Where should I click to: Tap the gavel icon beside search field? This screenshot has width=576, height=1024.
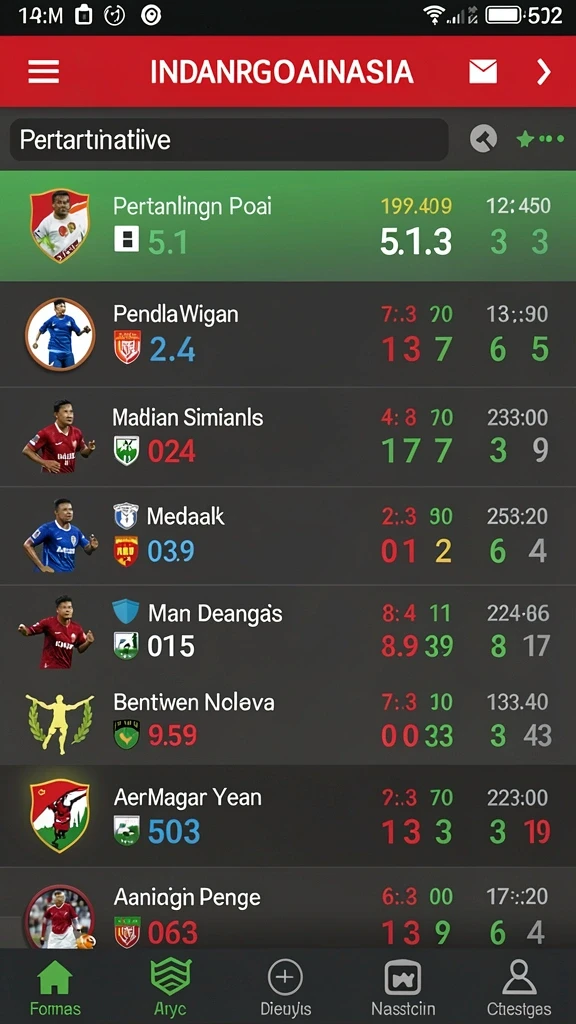pos(483,139)
